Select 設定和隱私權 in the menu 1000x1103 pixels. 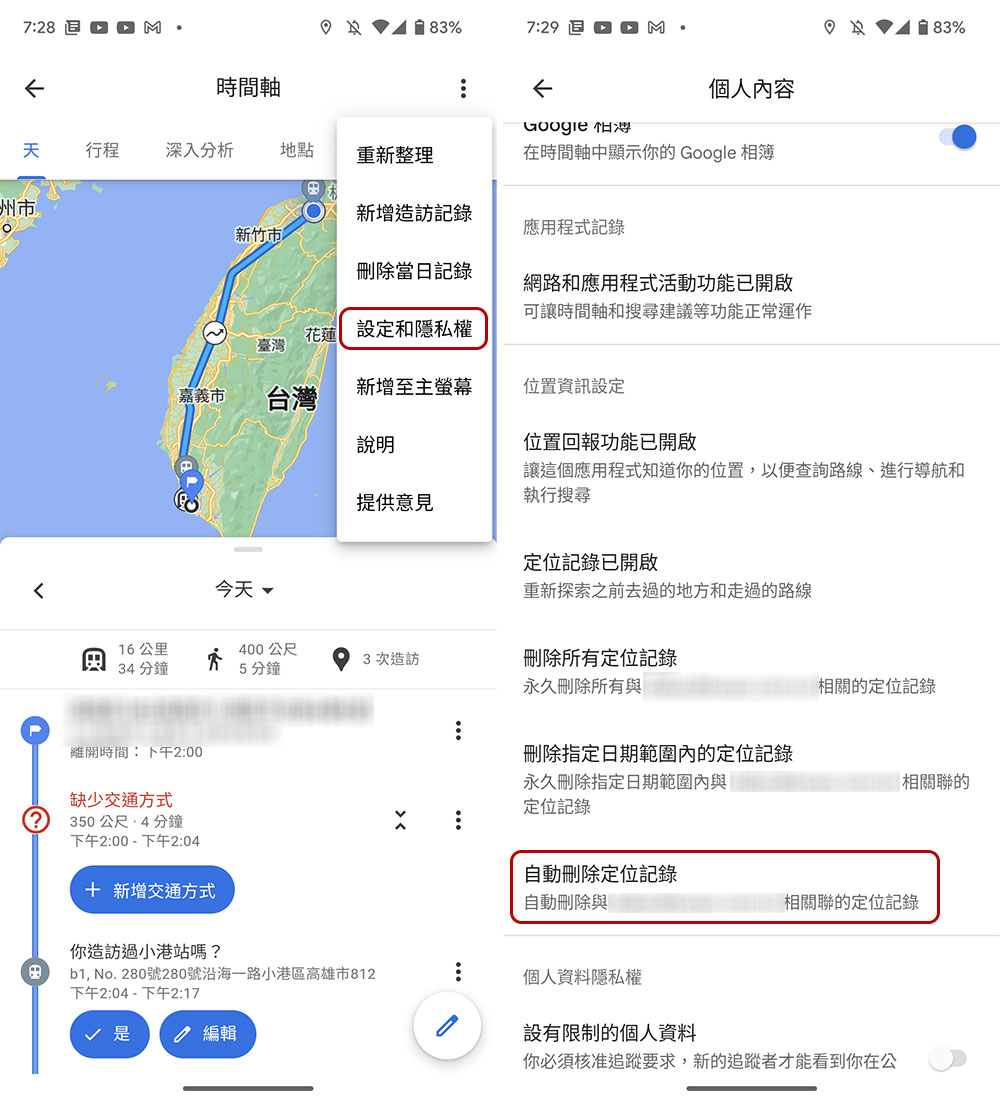coord(414,329)
